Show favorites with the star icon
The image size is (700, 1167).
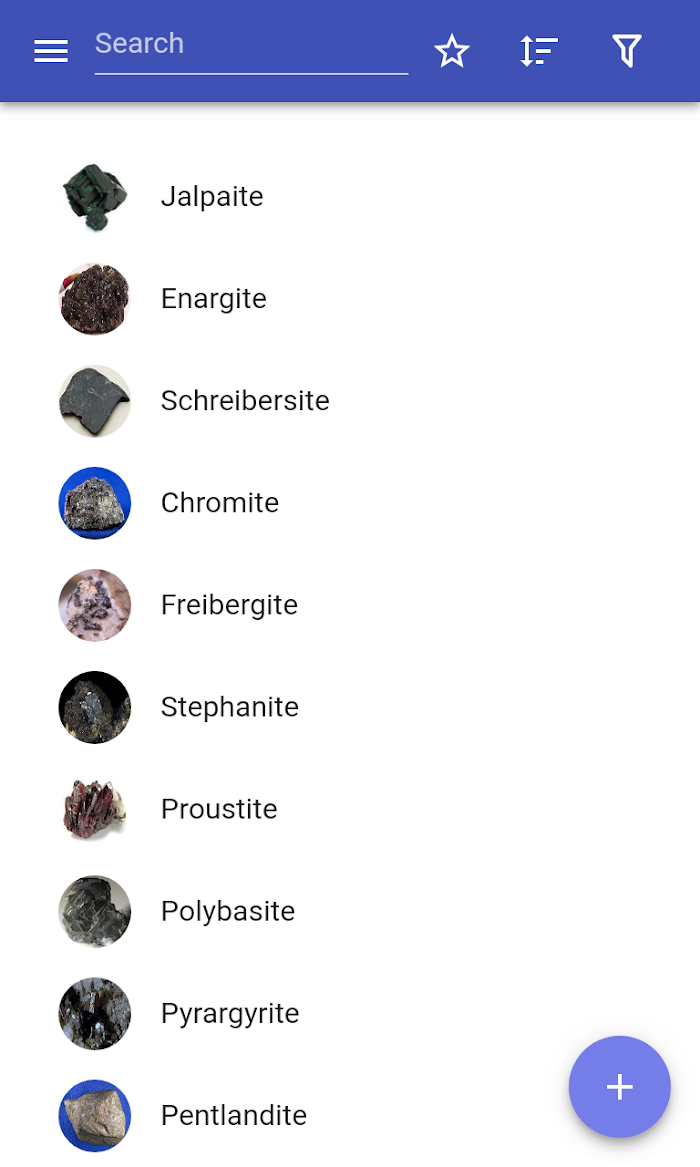click(x=452, y=51)
